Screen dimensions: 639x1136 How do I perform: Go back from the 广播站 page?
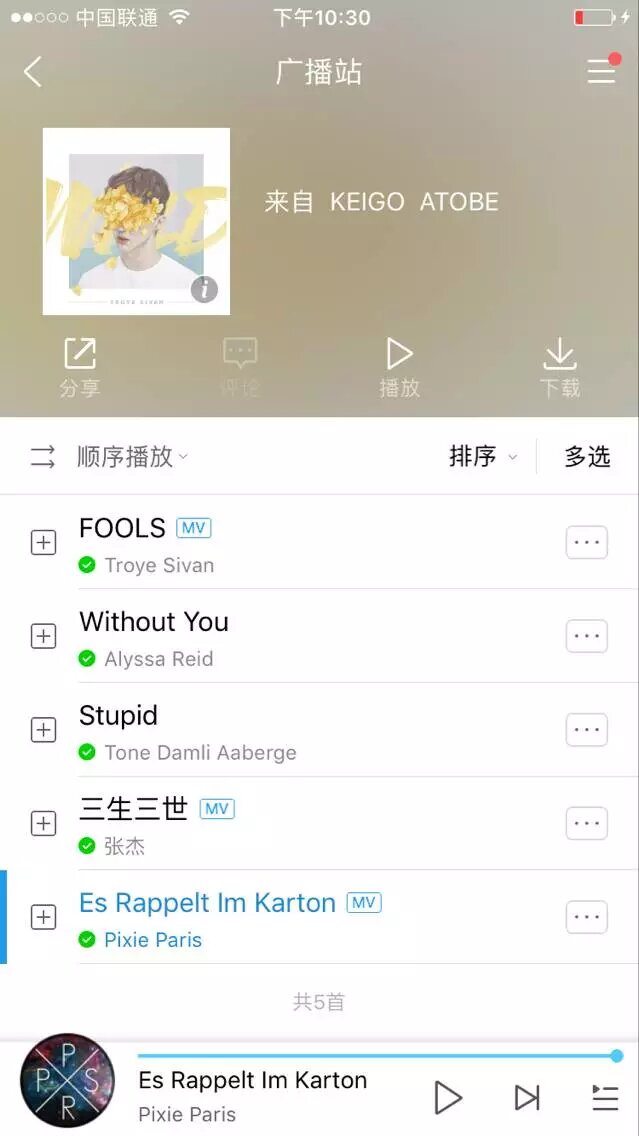(33, 72)
